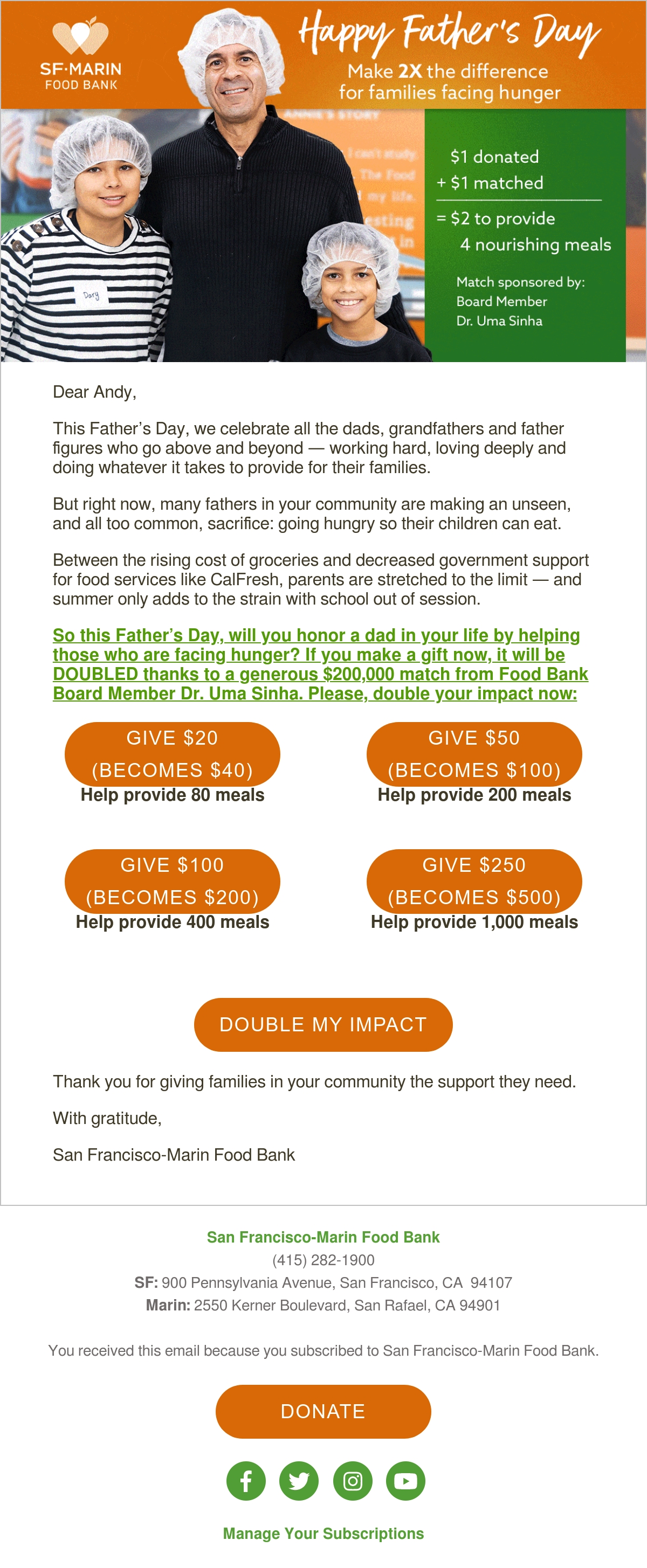647x1568 pixels.
Task: Pick the Give $250 (becomes $500) button
Action: (474, 881)
